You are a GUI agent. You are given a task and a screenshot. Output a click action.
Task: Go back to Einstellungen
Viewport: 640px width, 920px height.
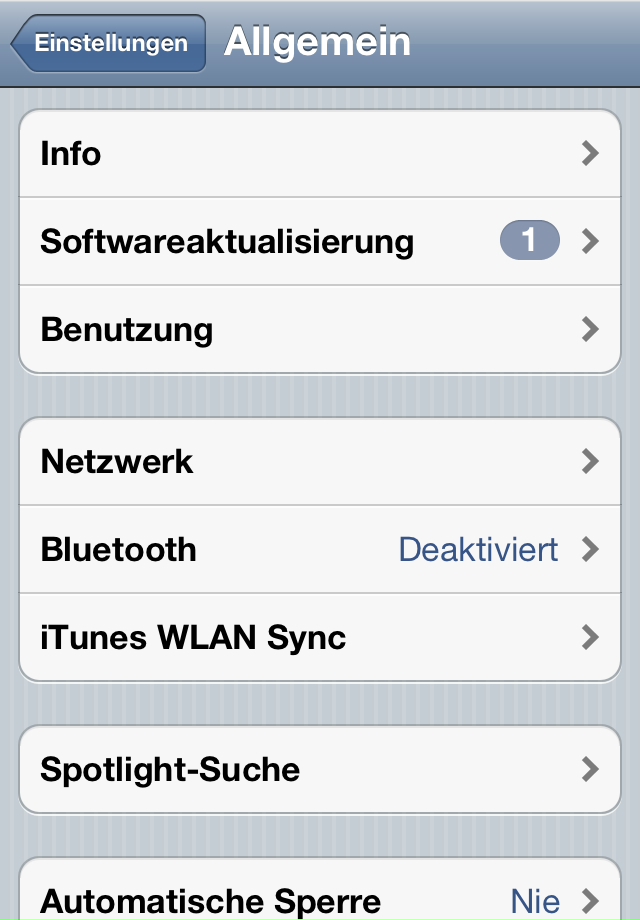108,44
